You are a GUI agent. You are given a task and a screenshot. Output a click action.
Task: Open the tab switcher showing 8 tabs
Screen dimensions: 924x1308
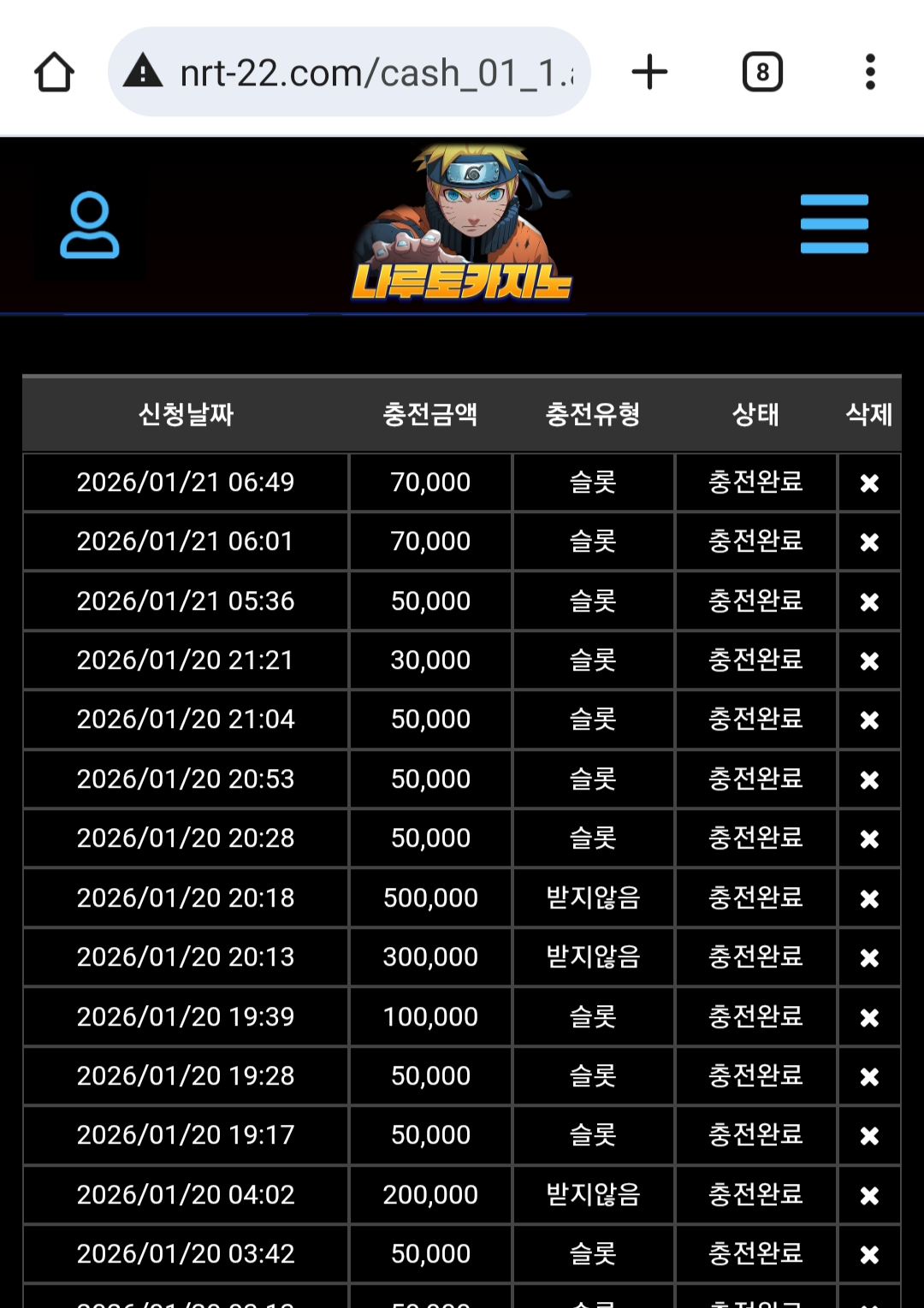762,72
